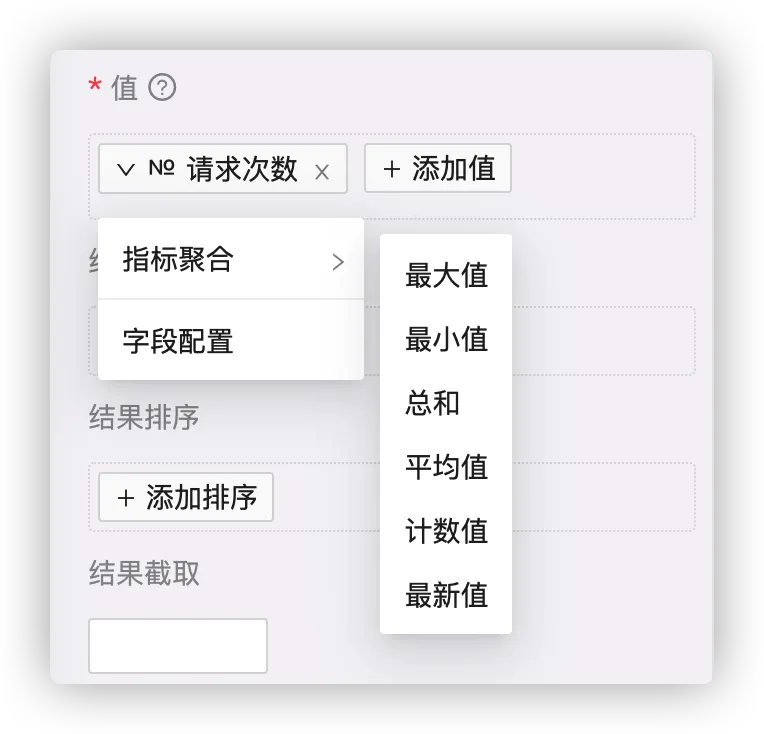
Task: Choose 最小值 aggregation
Action: click(x=446, y=340)
